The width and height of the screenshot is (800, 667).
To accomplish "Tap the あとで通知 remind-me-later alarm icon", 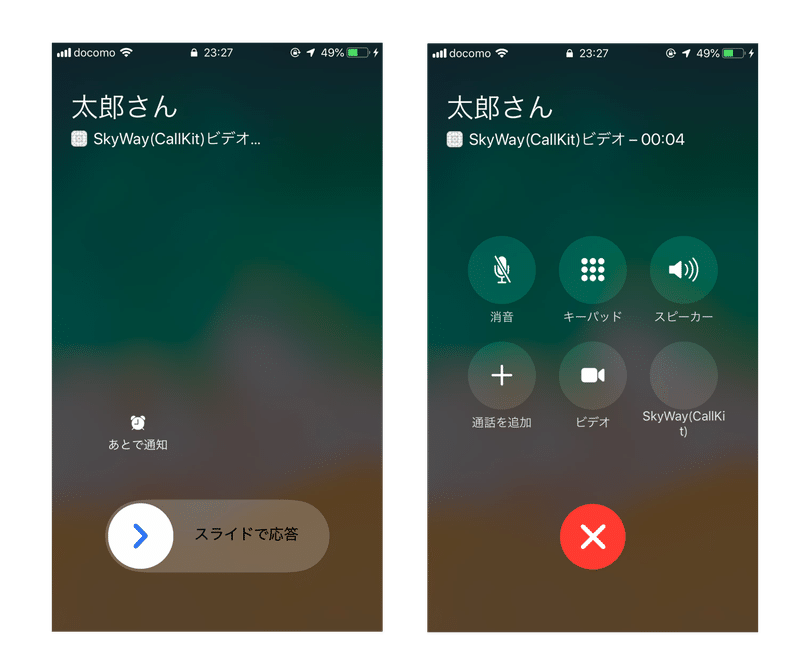I will tap(138, 423).
